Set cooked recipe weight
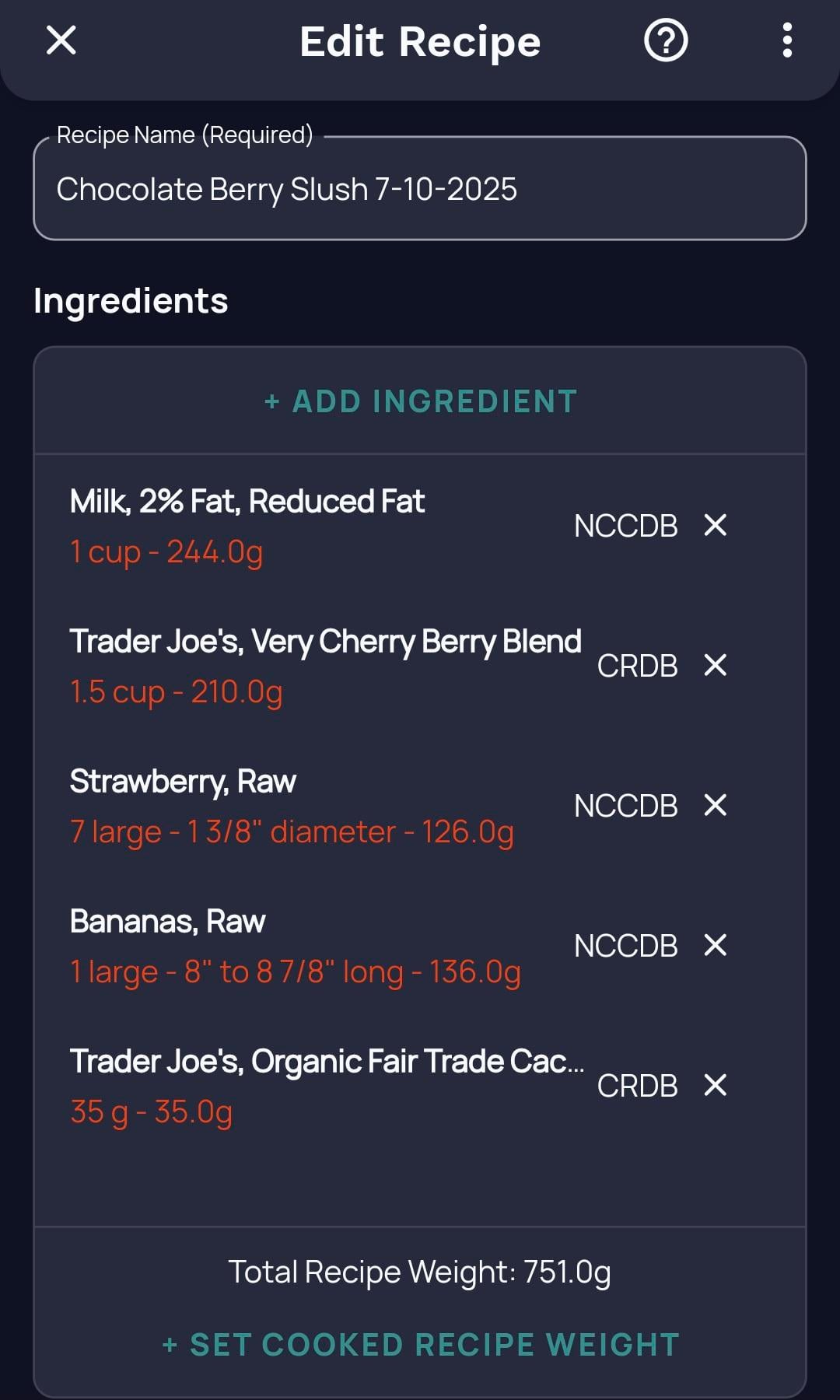This screenshot has height=1400, width=840. (420, 1344)
